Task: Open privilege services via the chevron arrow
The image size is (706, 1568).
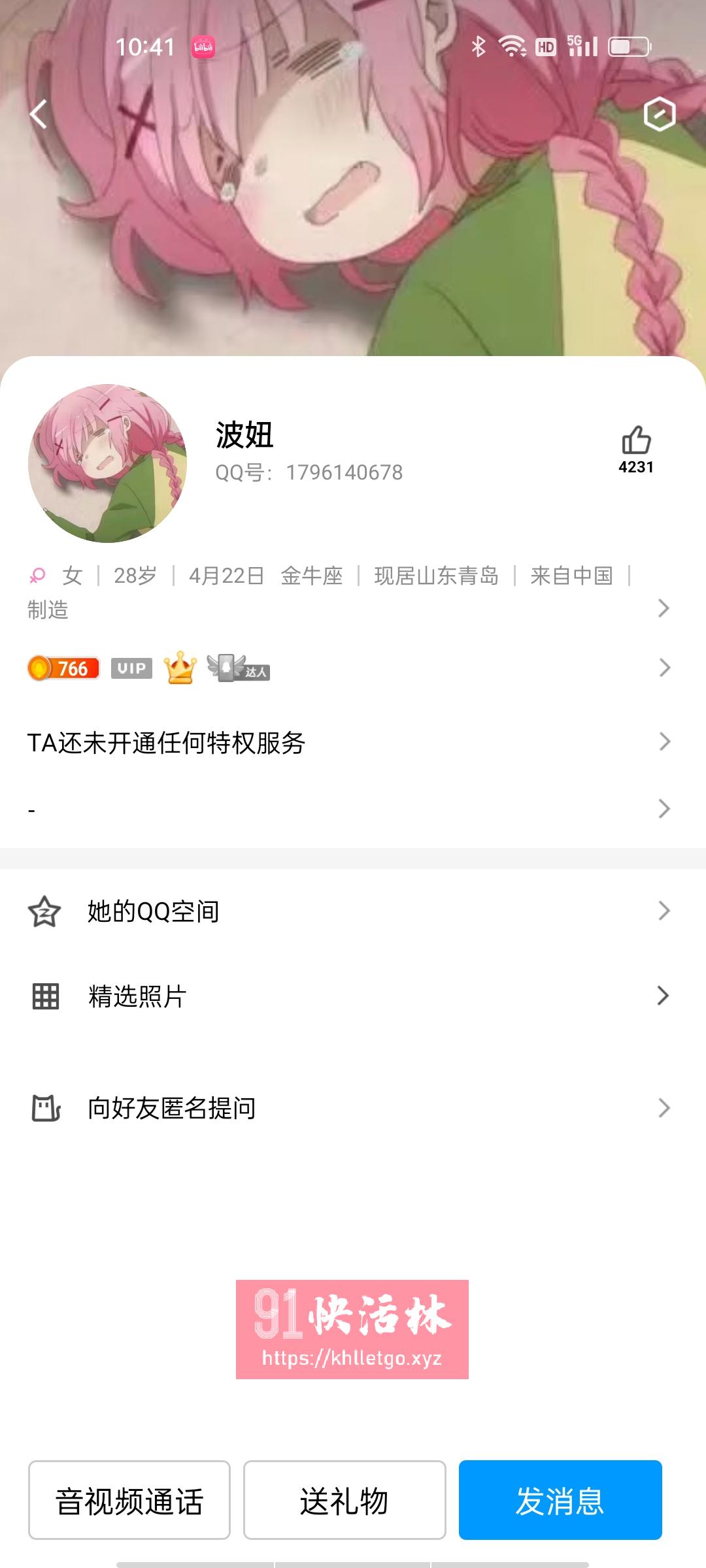Action: click(665, 742)
